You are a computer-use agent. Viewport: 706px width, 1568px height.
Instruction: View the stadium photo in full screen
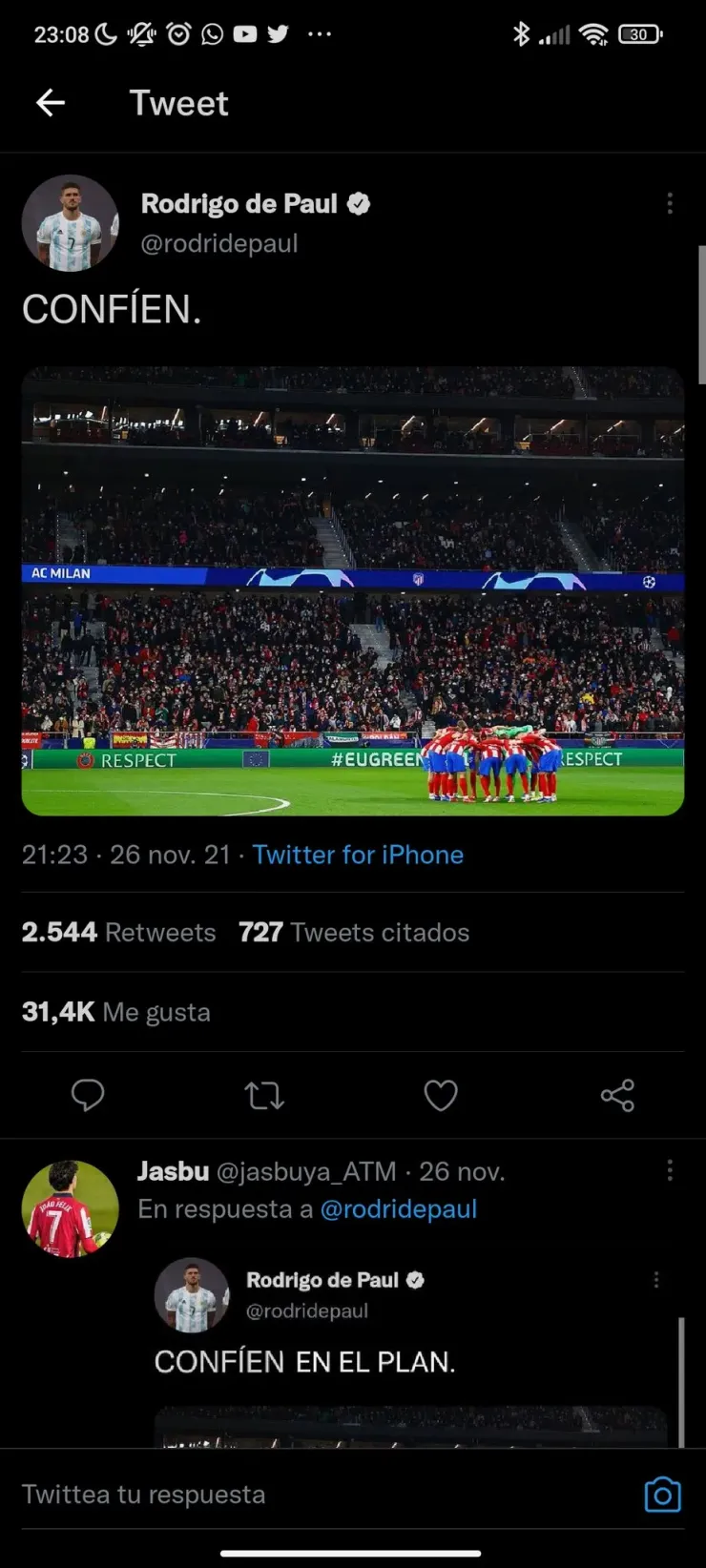(353, 591)
